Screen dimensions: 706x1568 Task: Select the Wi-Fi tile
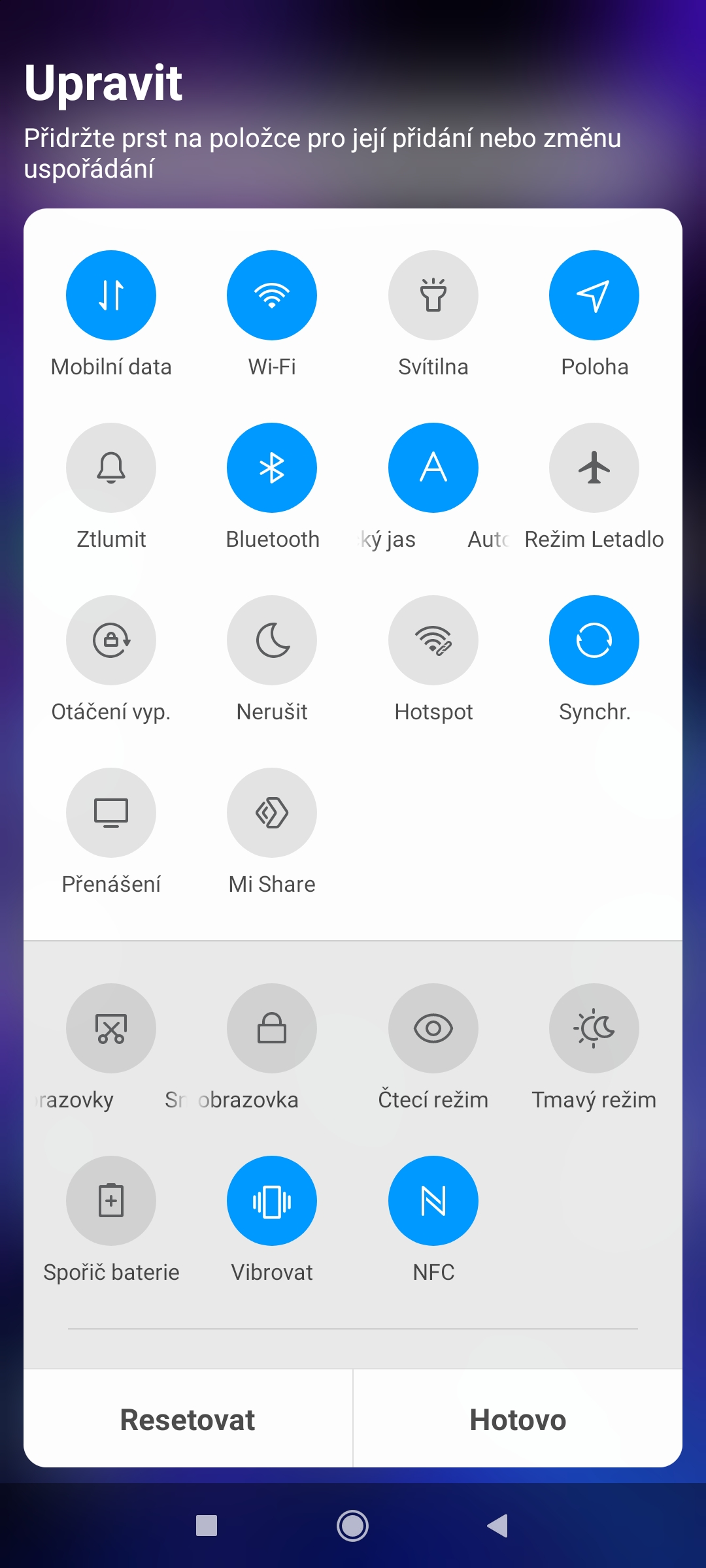click(272, 295)
